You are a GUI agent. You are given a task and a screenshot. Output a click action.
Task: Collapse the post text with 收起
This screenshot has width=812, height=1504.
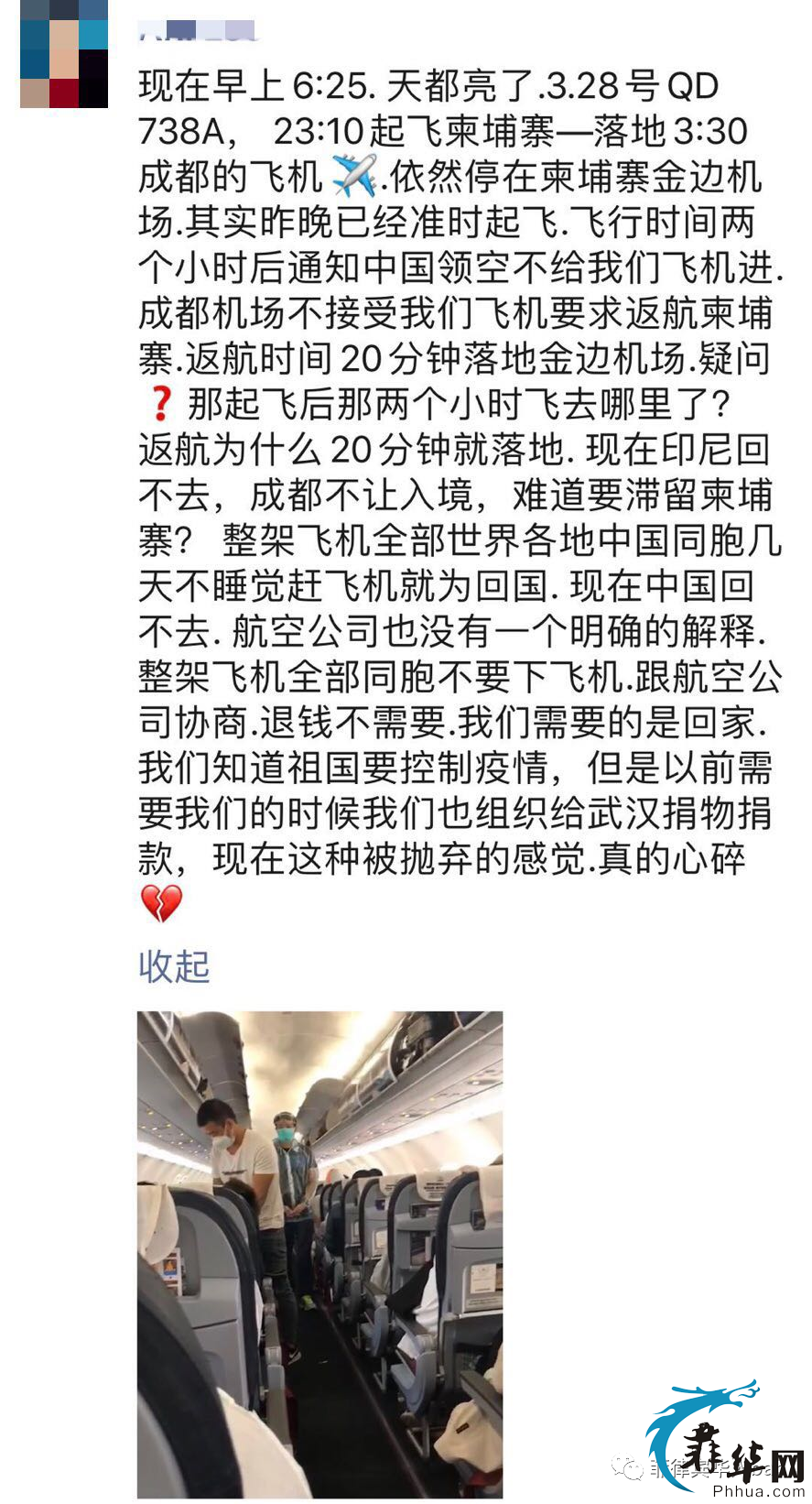coord(174,966)
